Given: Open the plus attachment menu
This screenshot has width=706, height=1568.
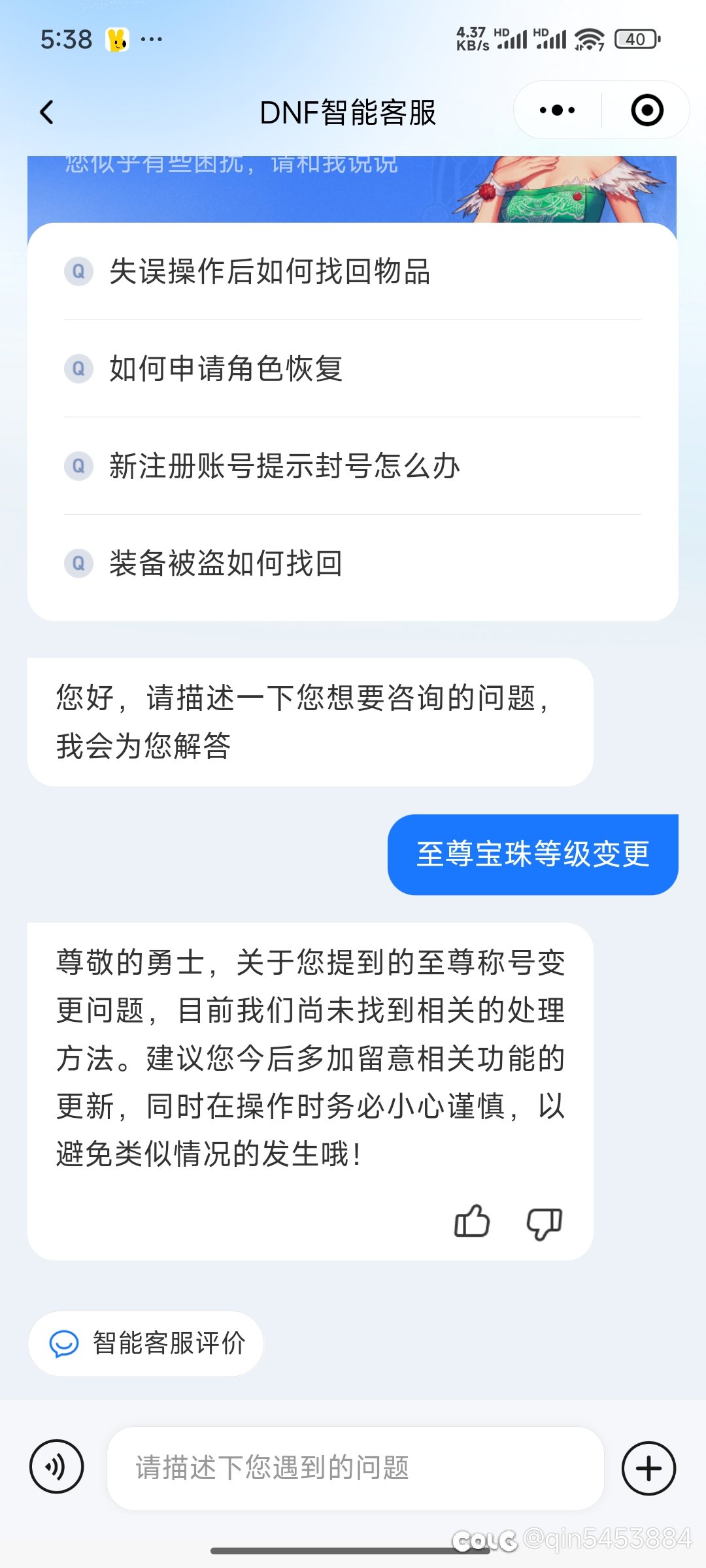Looking at the screenshot, I should [x=648, y=1468].
